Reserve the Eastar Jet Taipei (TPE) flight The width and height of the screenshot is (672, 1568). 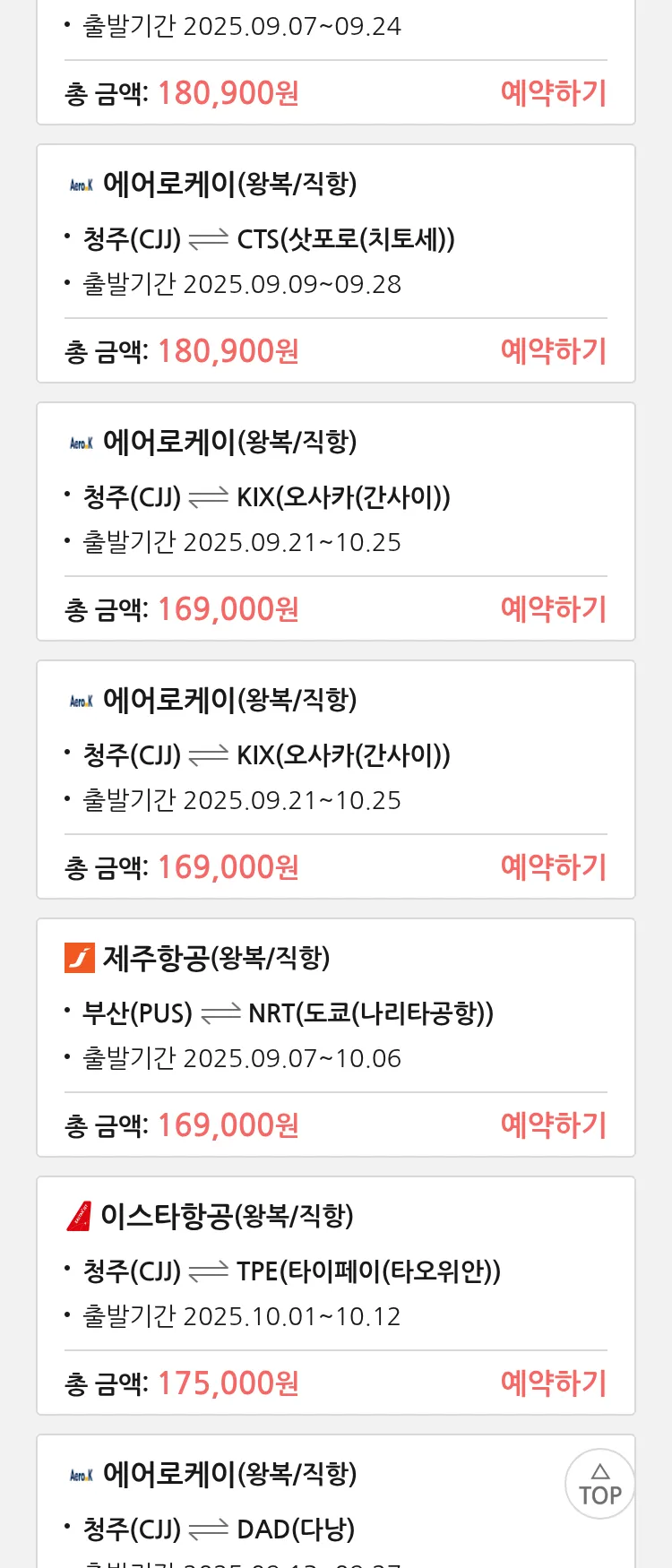[553, 1383]
